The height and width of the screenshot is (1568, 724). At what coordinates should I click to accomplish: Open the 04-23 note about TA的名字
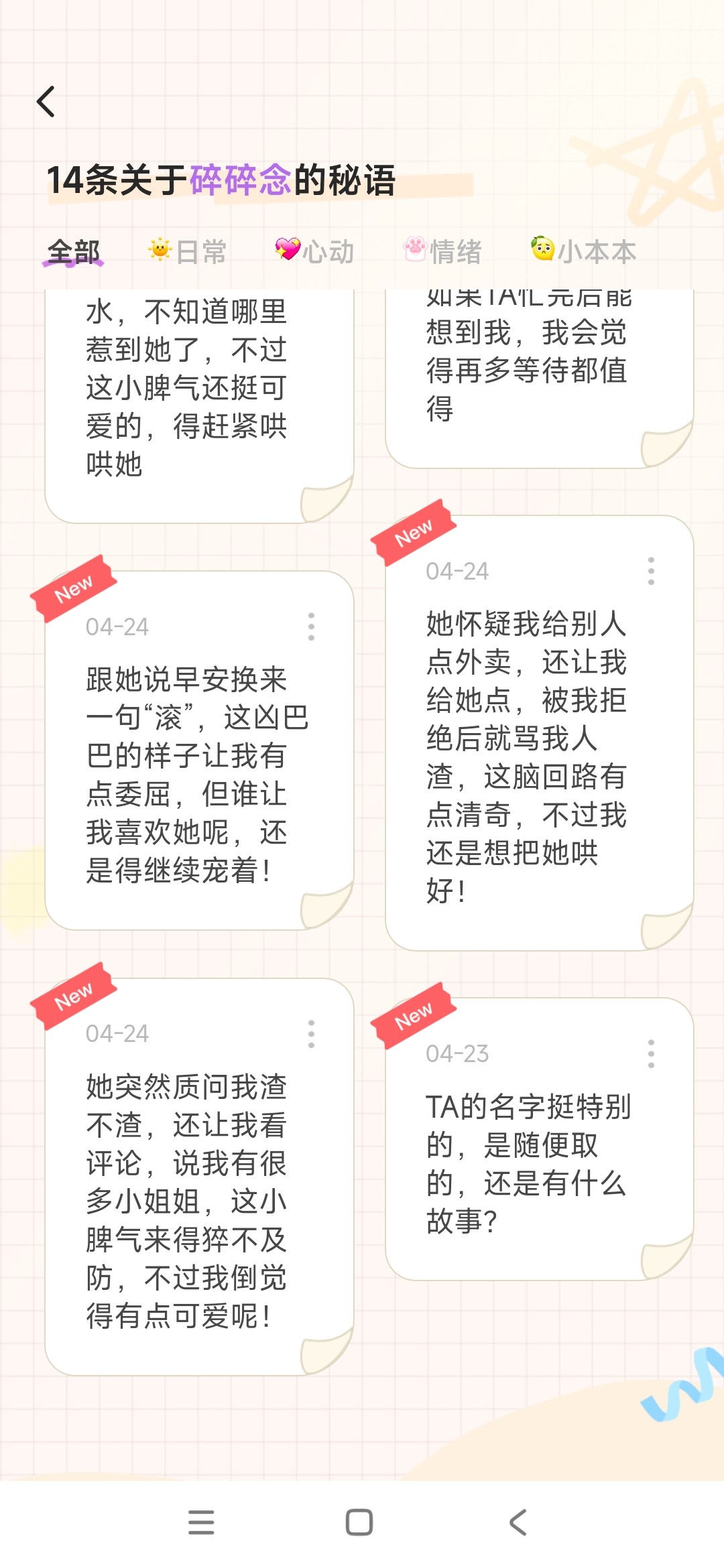point(540,1139)
